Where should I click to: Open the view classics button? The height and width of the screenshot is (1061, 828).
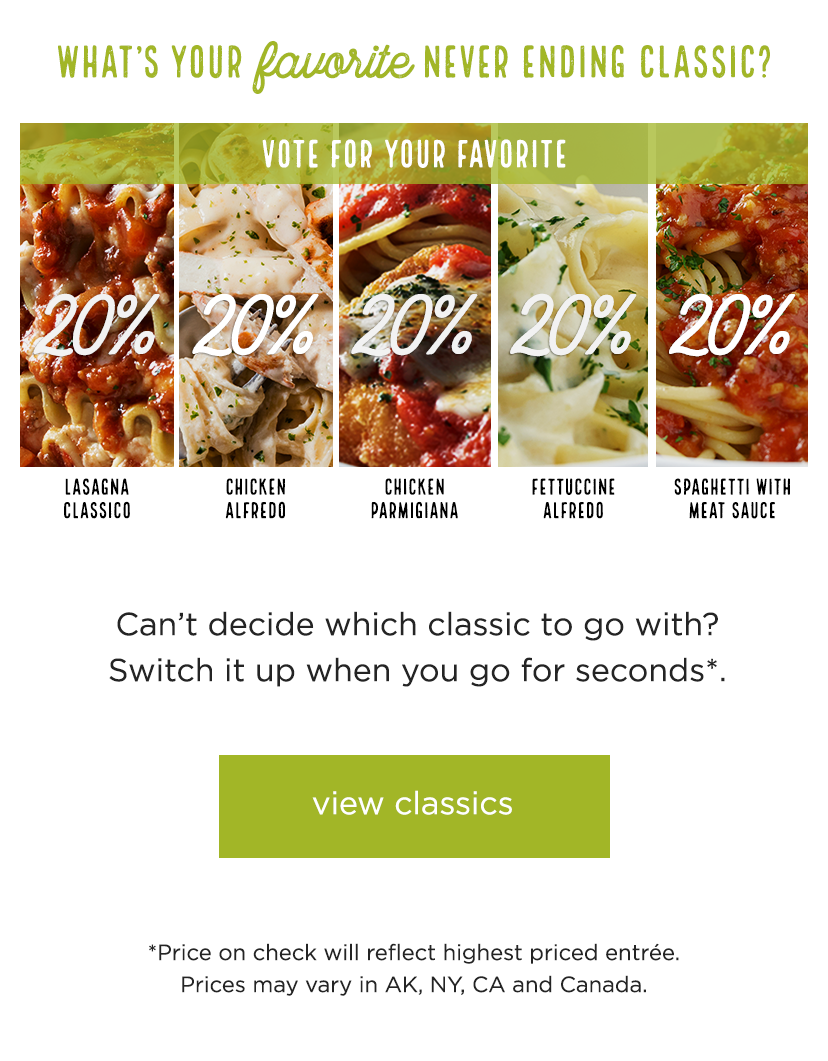[414, 806]
